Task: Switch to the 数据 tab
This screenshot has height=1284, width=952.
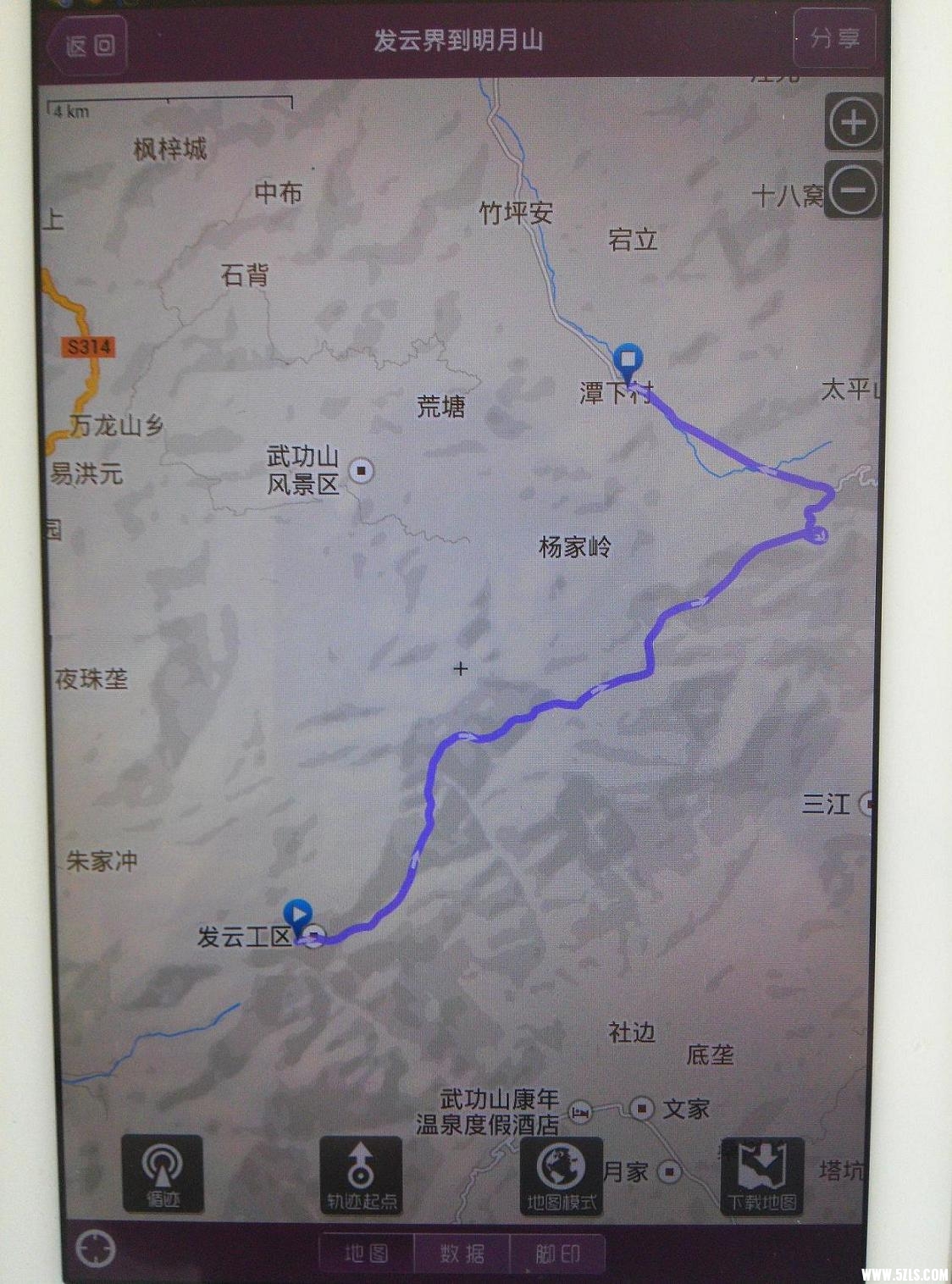Action: [462, 1254]
